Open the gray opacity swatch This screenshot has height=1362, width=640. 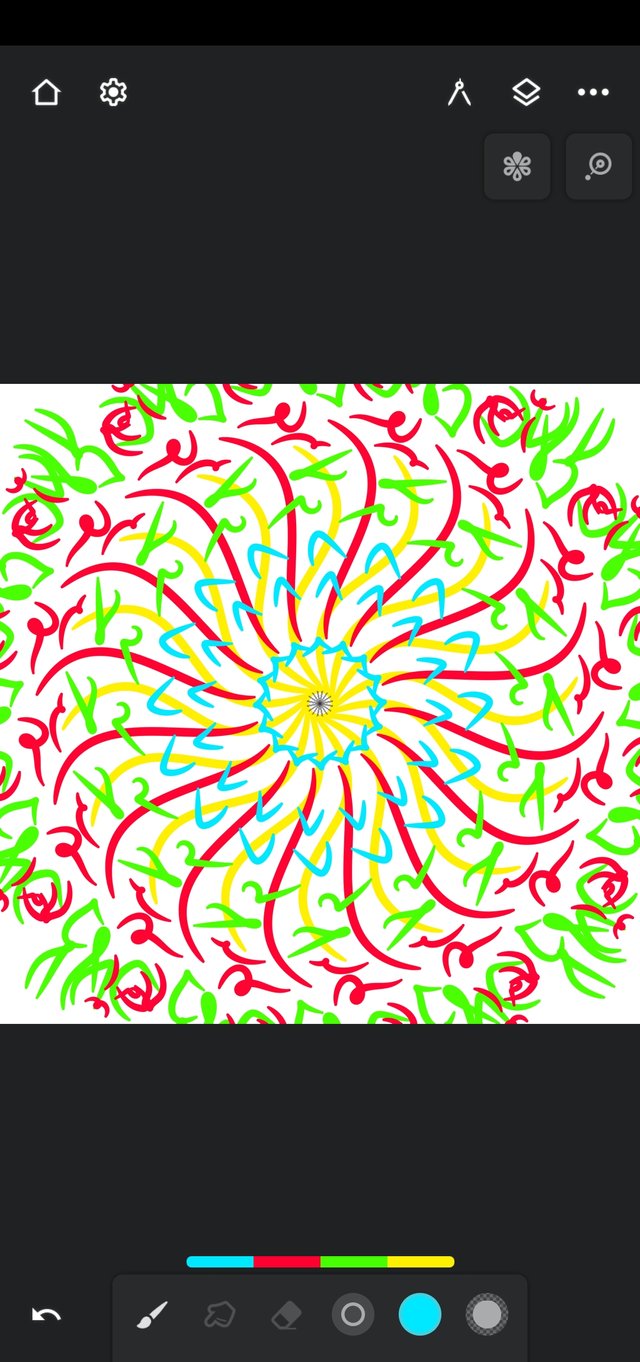487,1315
